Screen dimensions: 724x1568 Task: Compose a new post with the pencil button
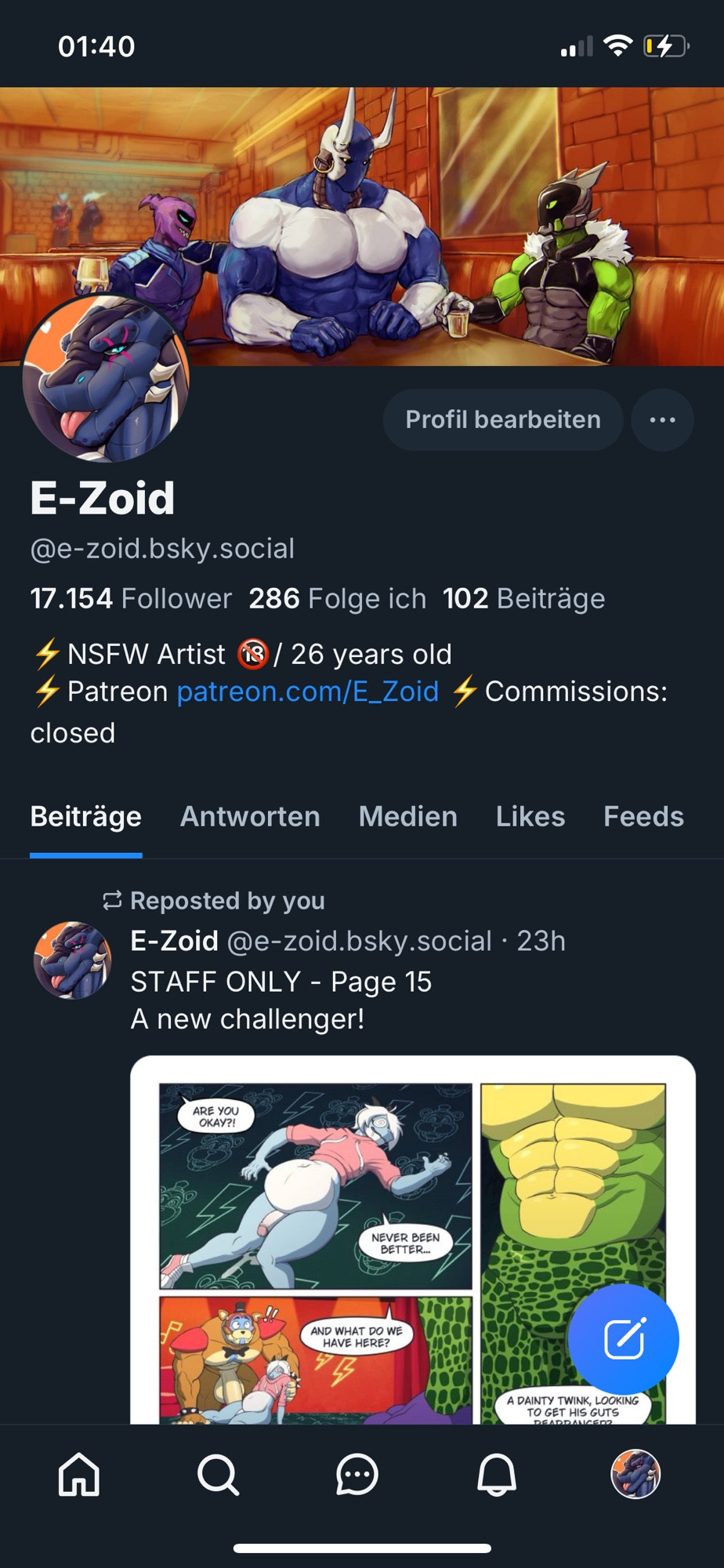pos(624,1339)
